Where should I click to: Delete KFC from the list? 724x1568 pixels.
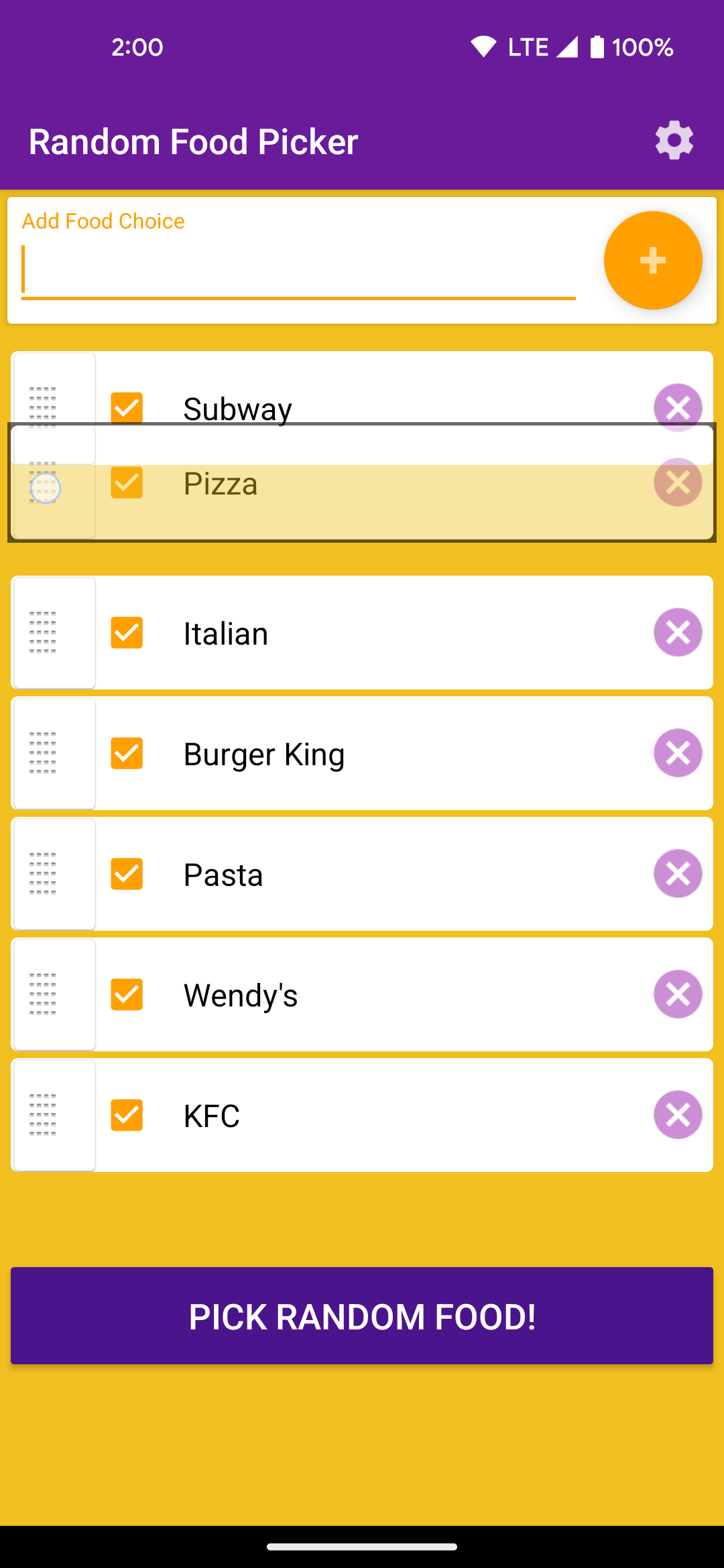coord(678,1114)
